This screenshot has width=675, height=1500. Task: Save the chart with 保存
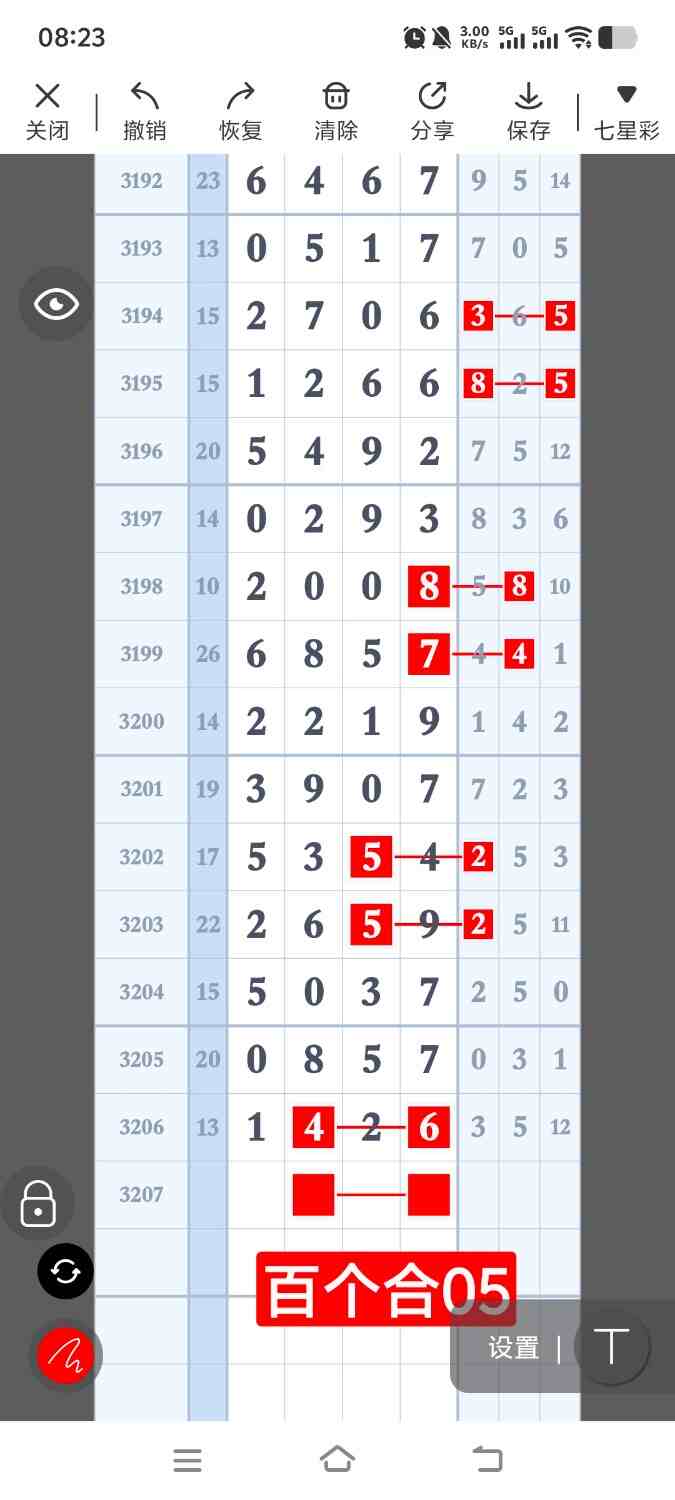click(528, 111)
